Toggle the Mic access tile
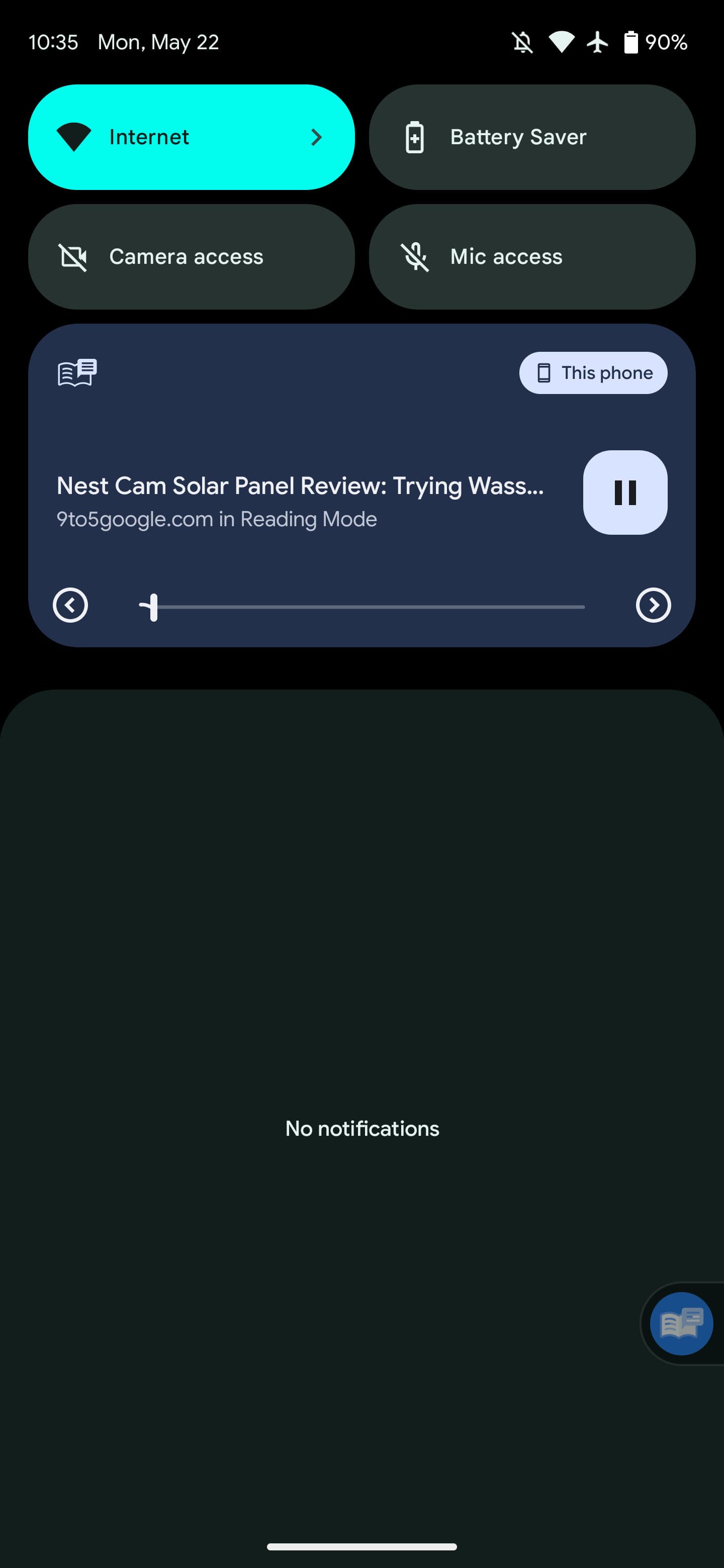 (531, 257)
